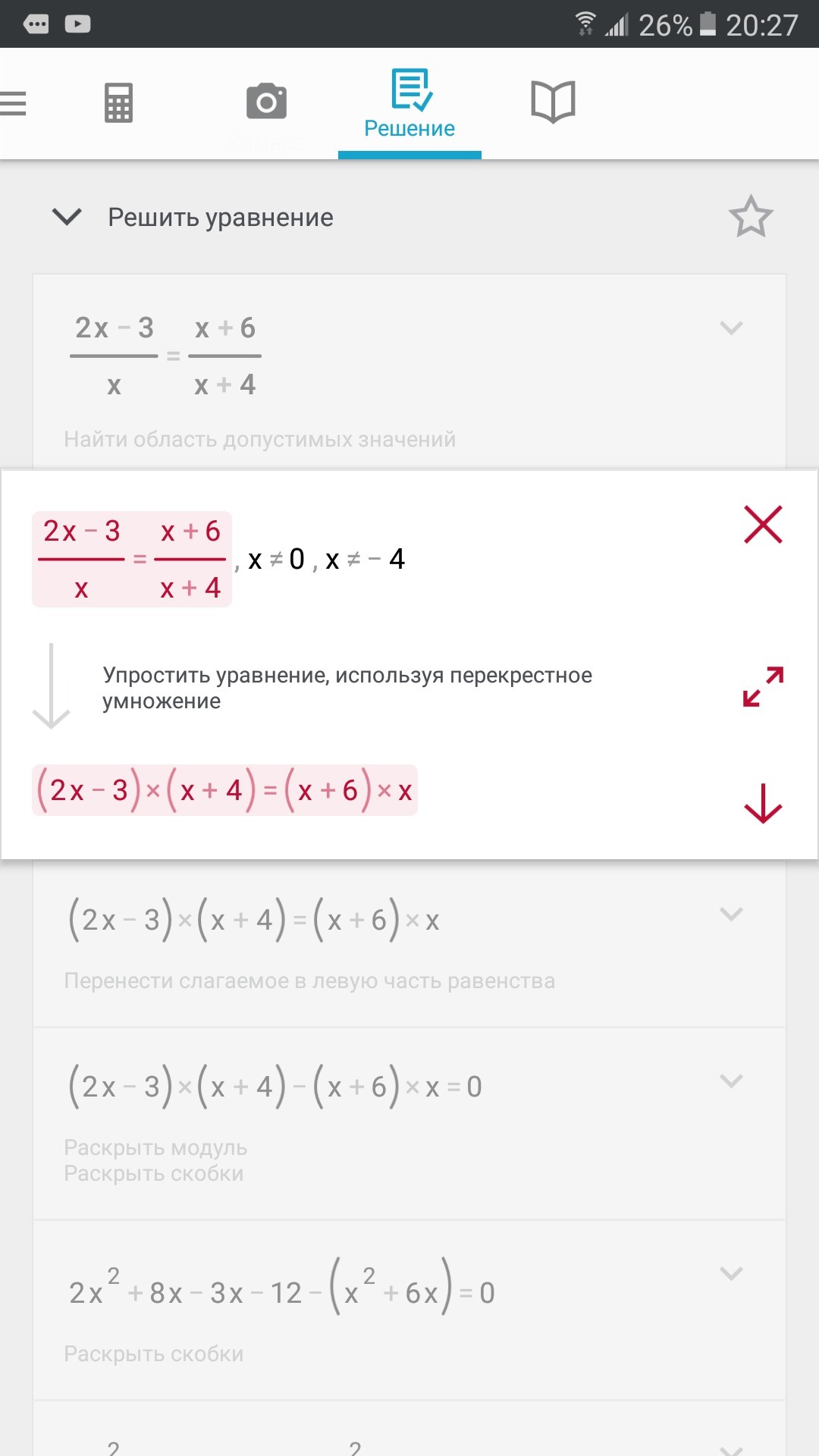
Task: Open the Решение tab
Action: pos(409,105)
